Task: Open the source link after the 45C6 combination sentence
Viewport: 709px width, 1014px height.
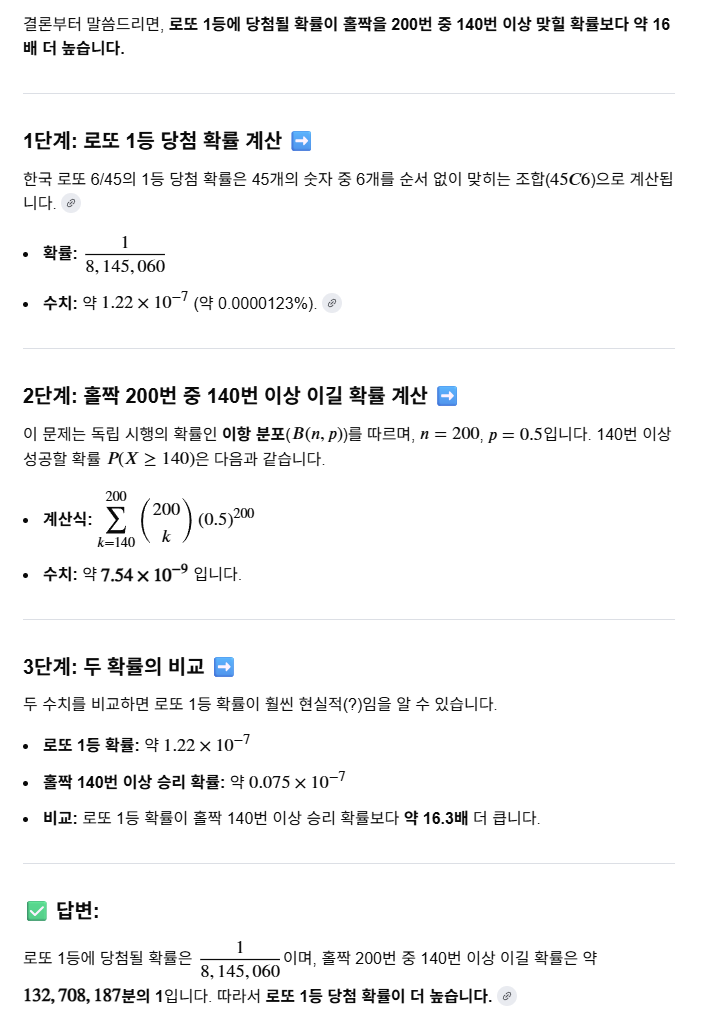Action: [x=70, y=203]
